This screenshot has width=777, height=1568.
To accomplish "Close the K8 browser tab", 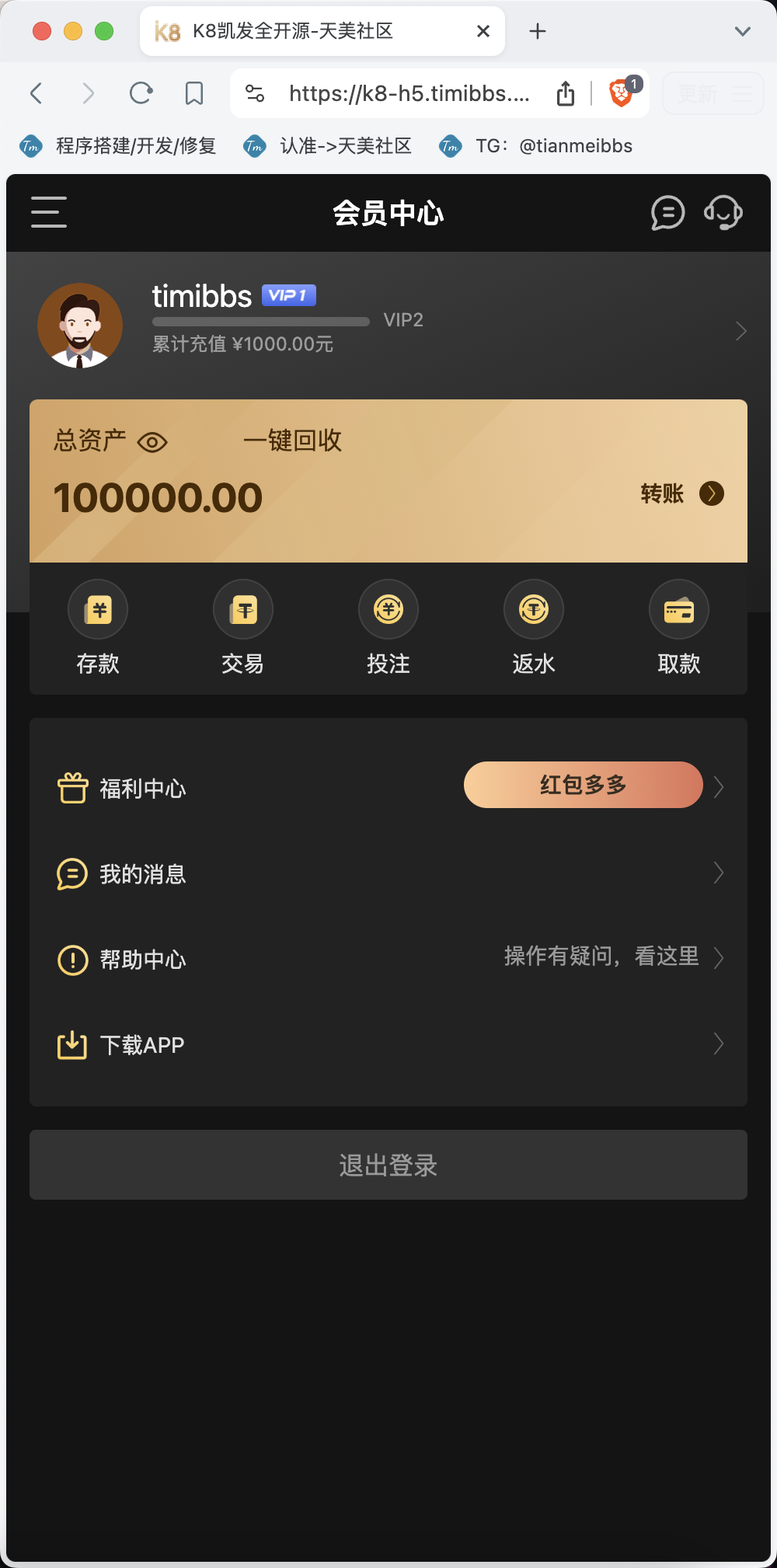I will (x=483, y=31).
